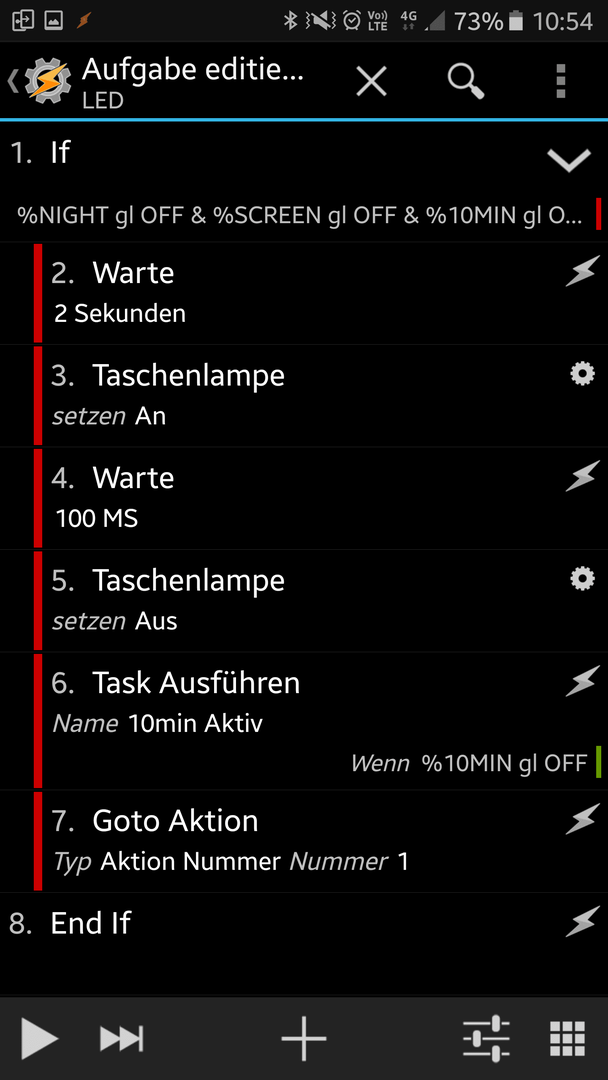608x1080 pixels.
Task: Add a new action with plus
Action: click(304, 1038)
